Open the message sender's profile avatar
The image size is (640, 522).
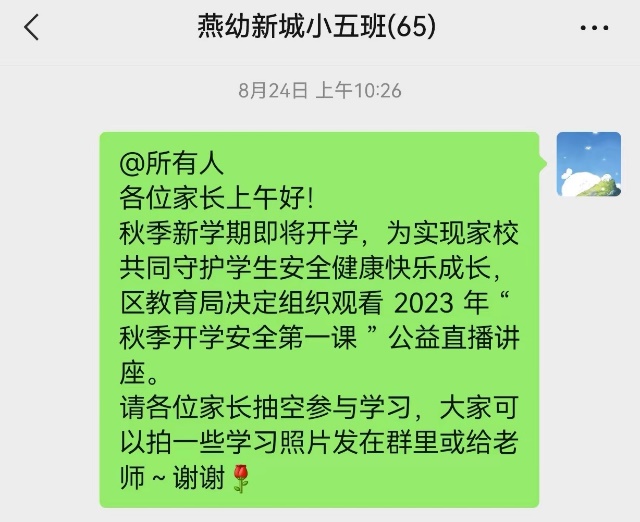(x=589, y=165)
